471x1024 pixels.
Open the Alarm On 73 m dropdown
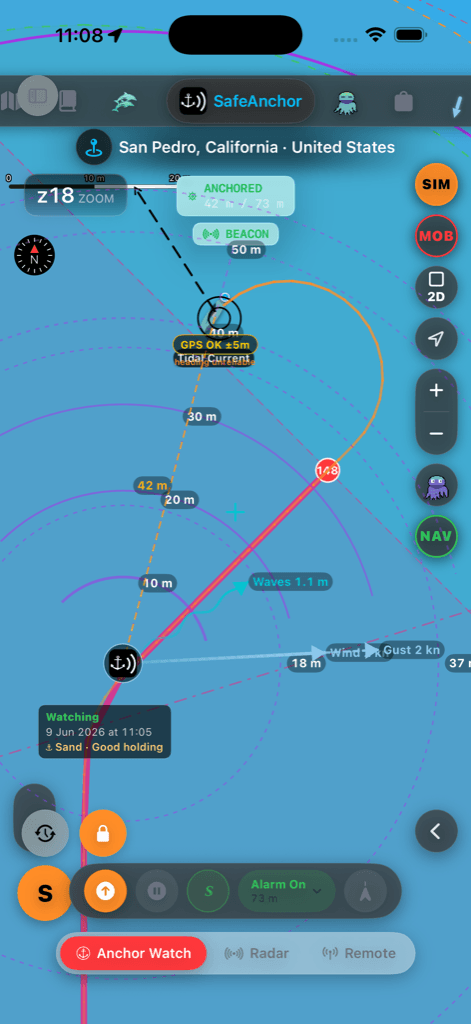point(286,891)
